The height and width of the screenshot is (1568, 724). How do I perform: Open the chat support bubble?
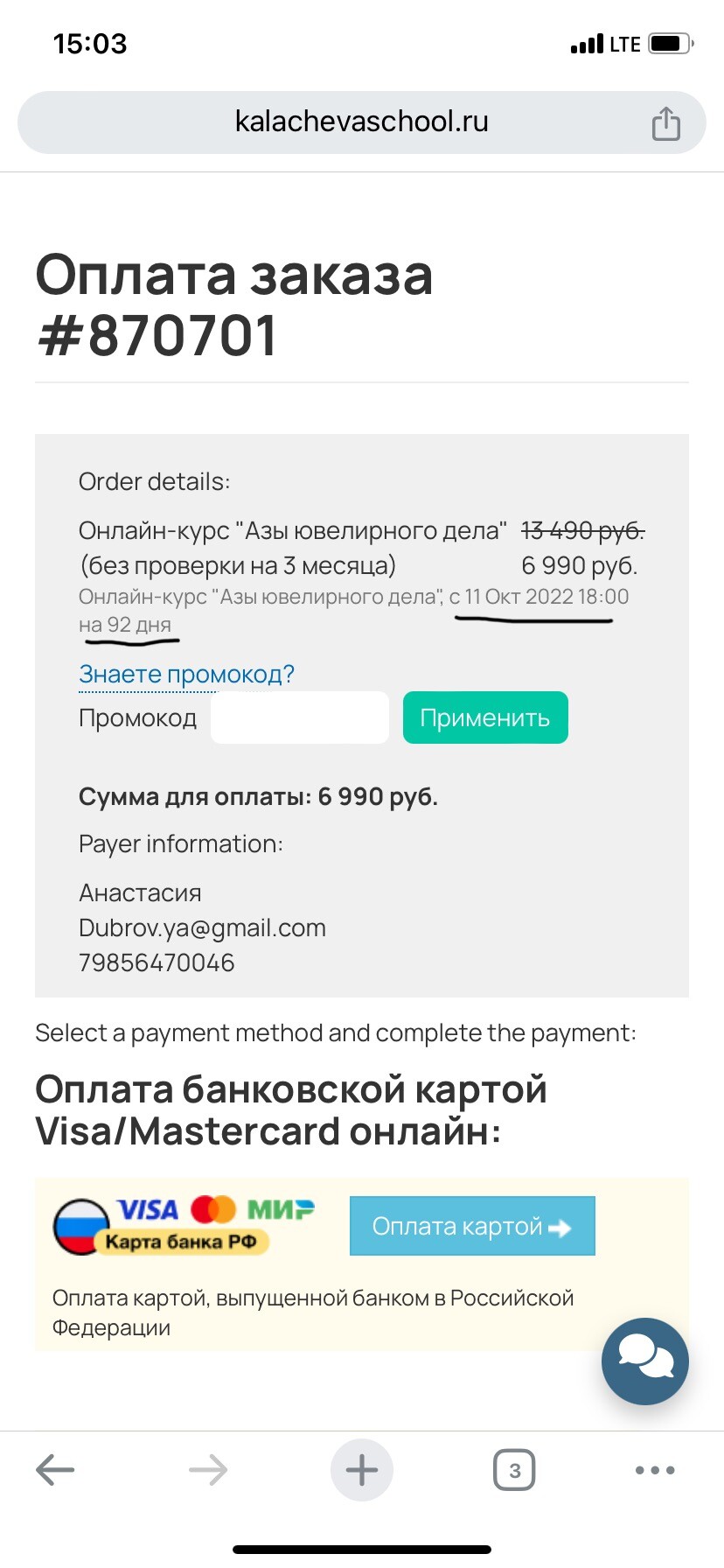[645, 1361]
